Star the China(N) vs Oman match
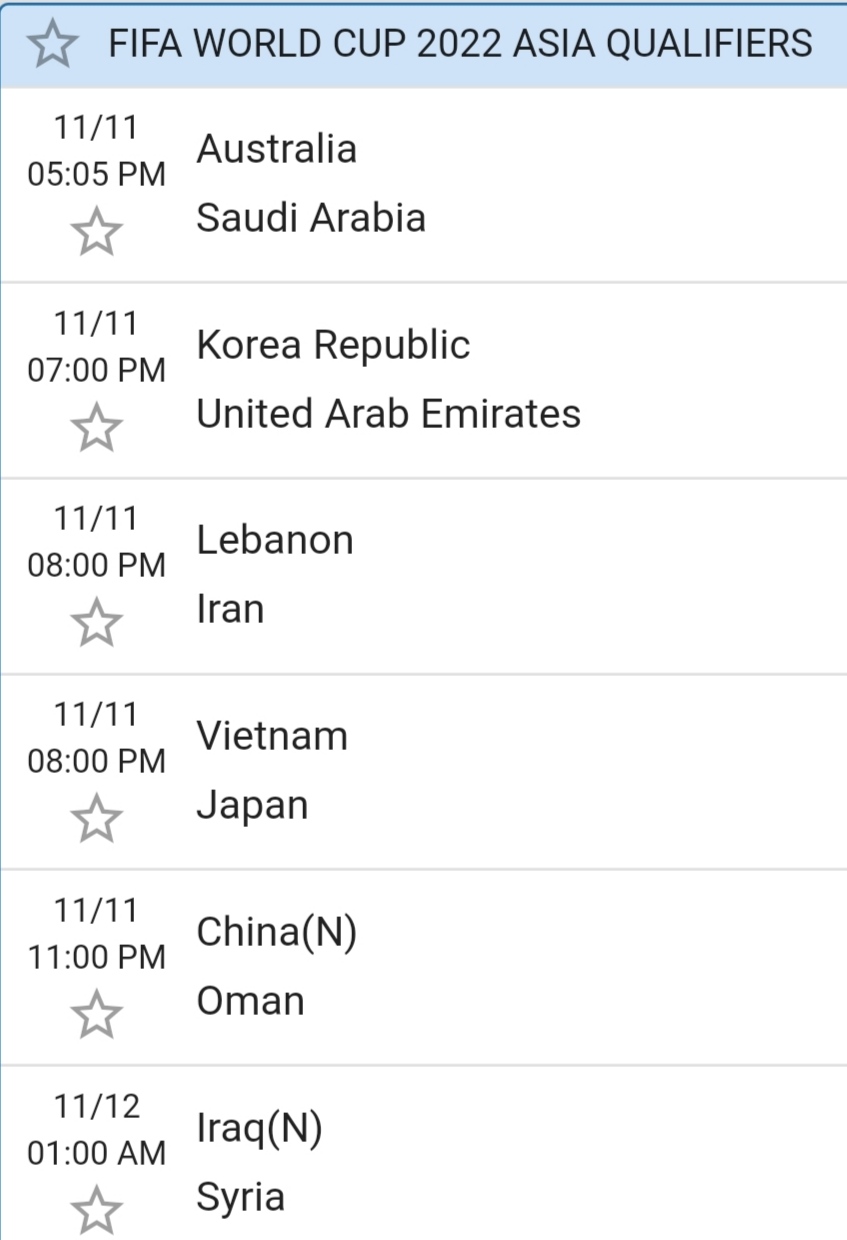This screenshot has width=847, height=1240. [x=96, y=1015]
